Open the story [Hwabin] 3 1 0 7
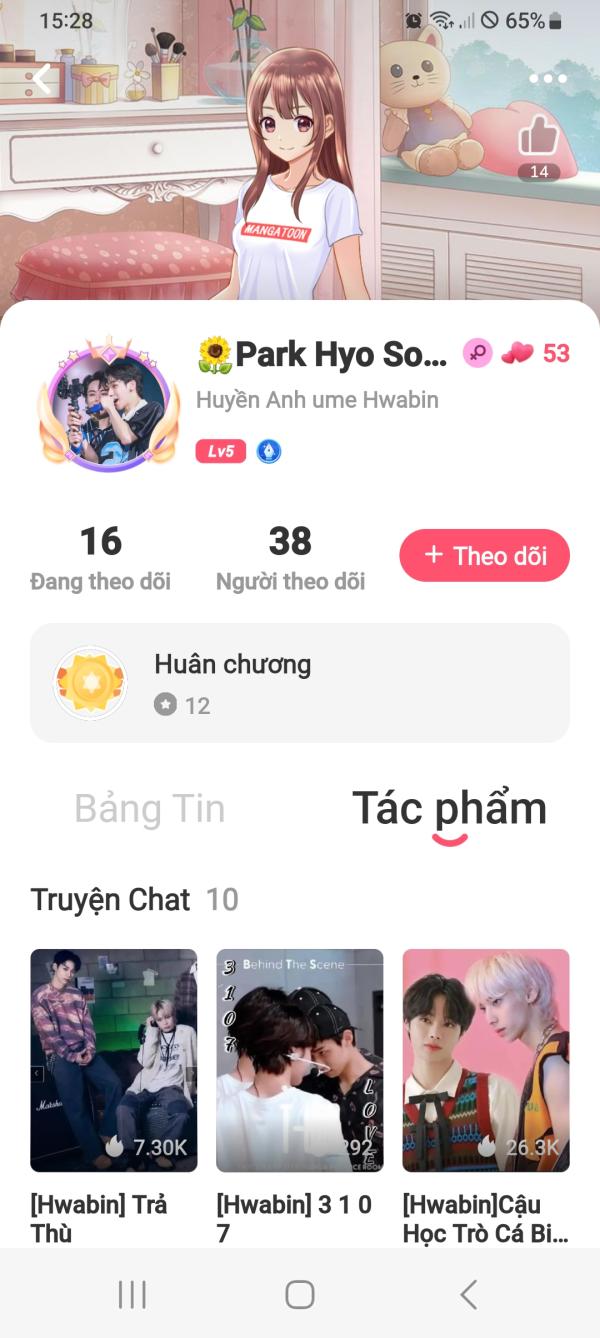The height and width of the screenshot is (1338, 600). click(300, 1060)
